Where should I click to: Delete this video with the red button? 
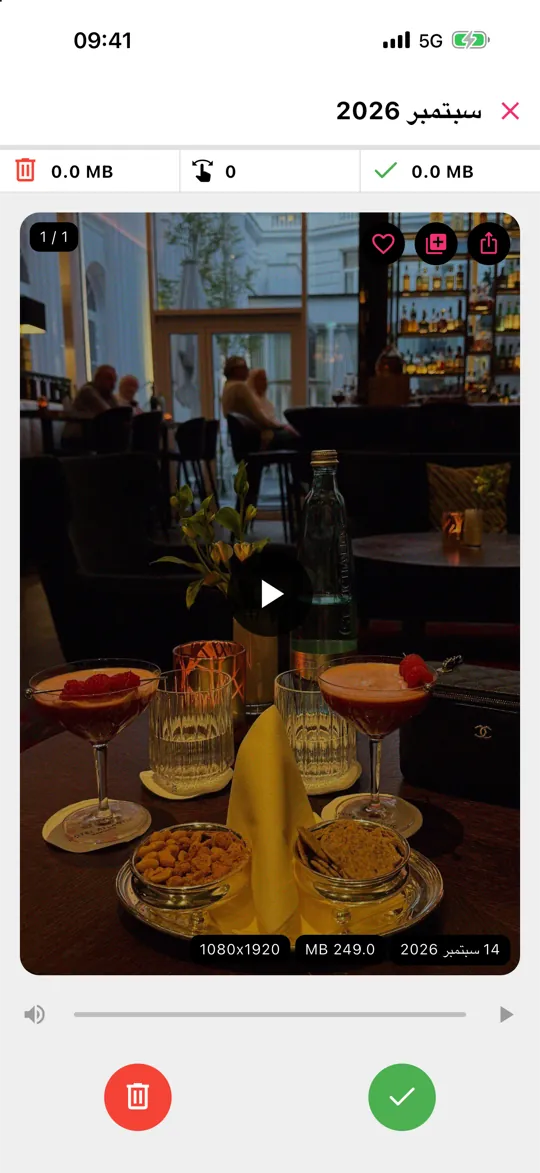pos(138,1097)
